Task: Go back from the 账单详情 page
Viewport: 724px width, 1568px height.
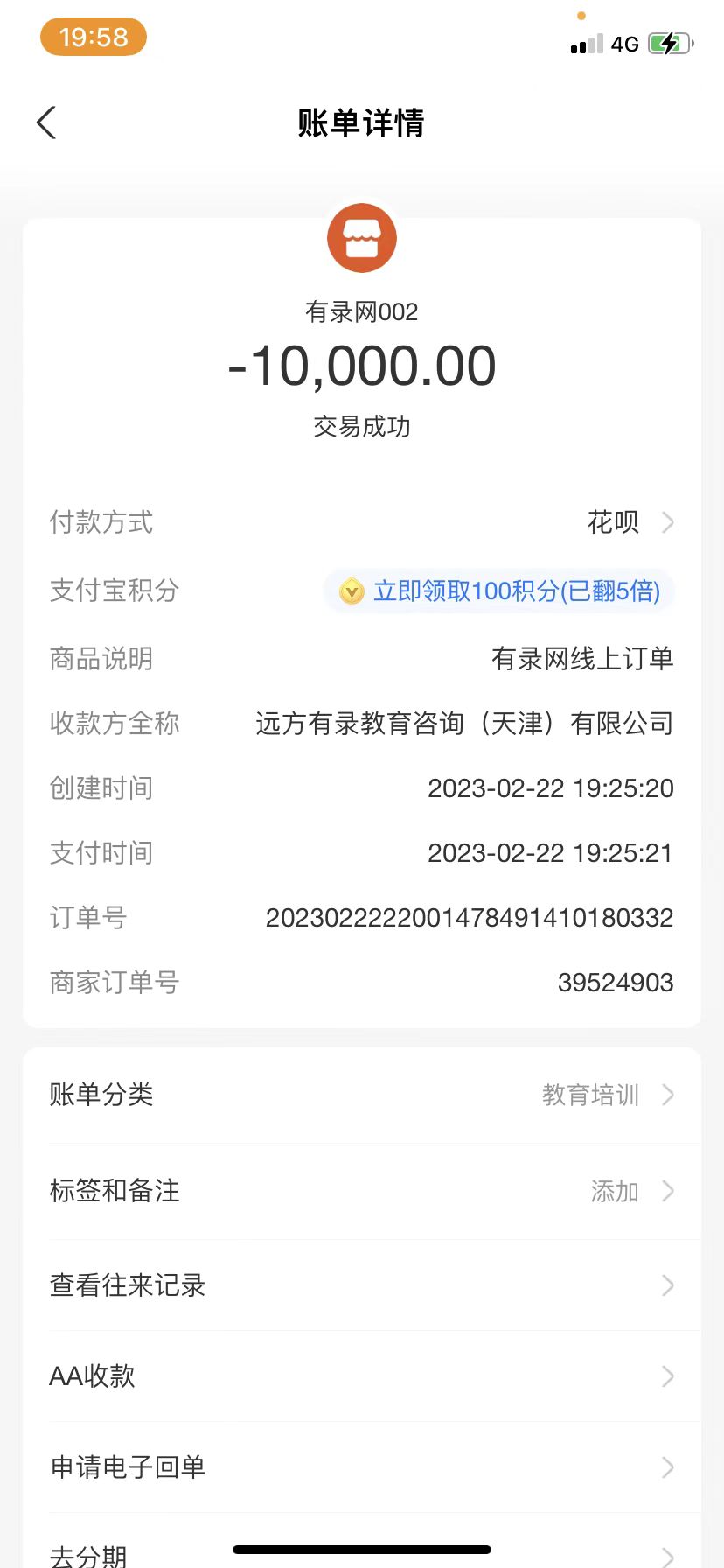Action: pyautogui.click(x=47, y=123)
